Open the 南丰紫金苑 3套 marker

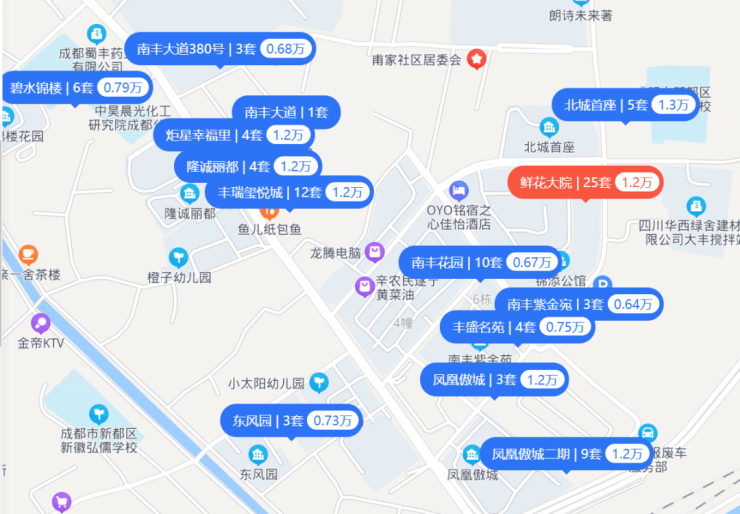tap(580, 303)
